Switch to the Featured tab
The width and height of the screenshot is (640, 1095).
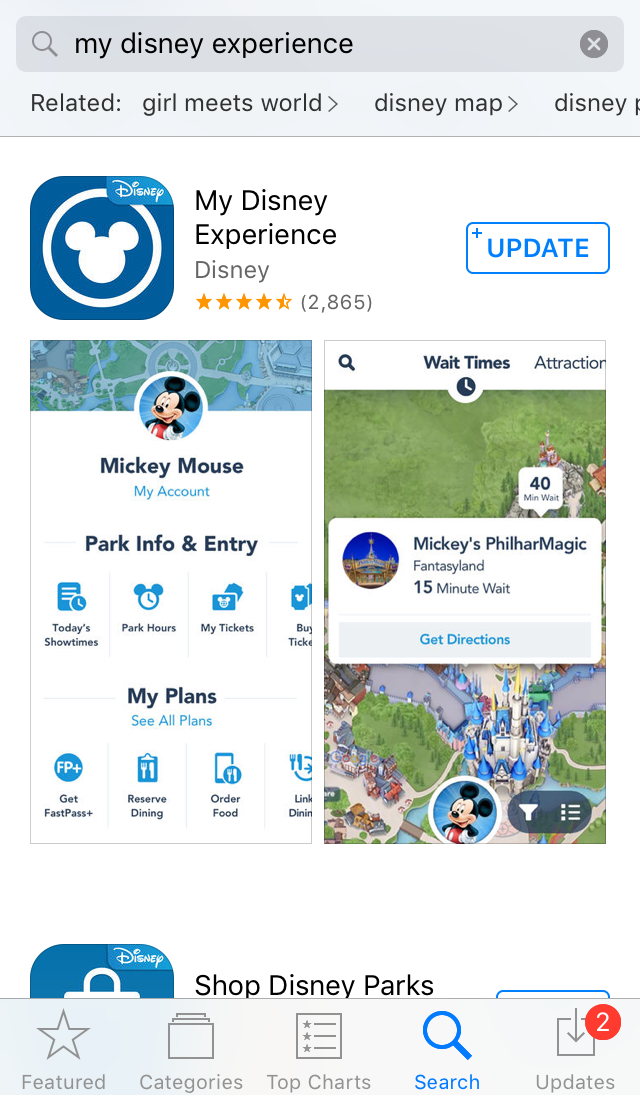pyautogui.click(x=64, y=1050)
